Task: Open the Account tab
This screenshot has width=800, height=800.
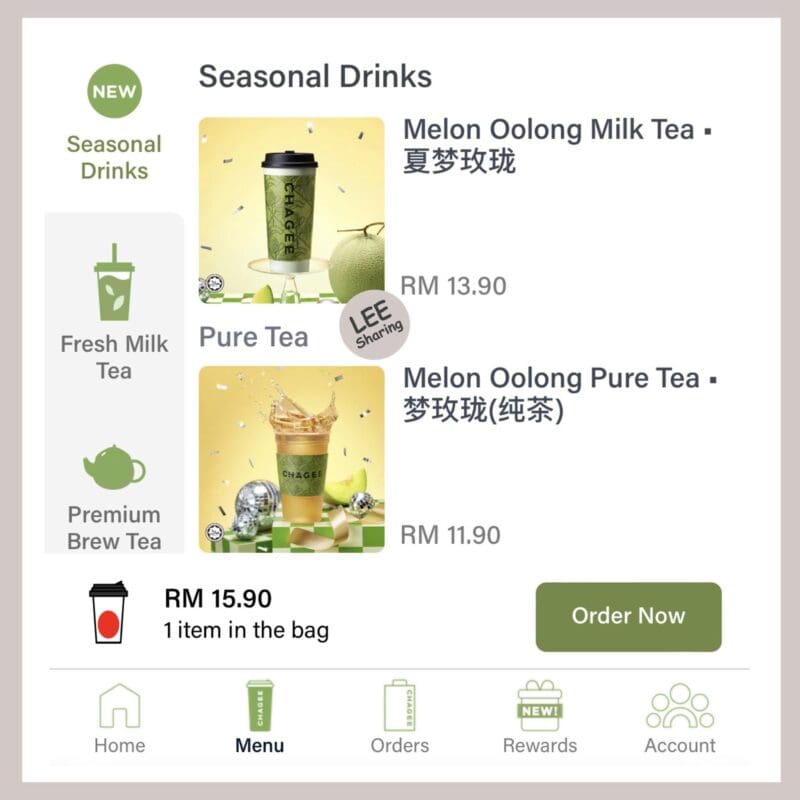Action: (680, 717)
